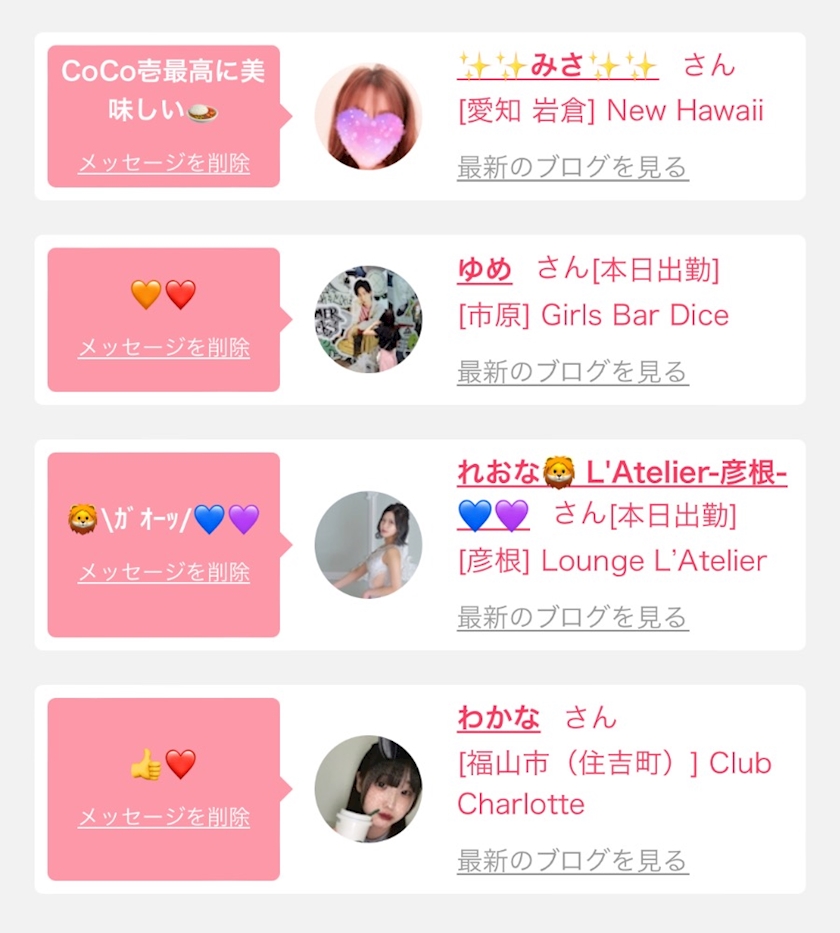Image resolution: width=840 pixels, height=933 pixels.
Task: Tap みさ's profile photo
Action: click(368, 116)
